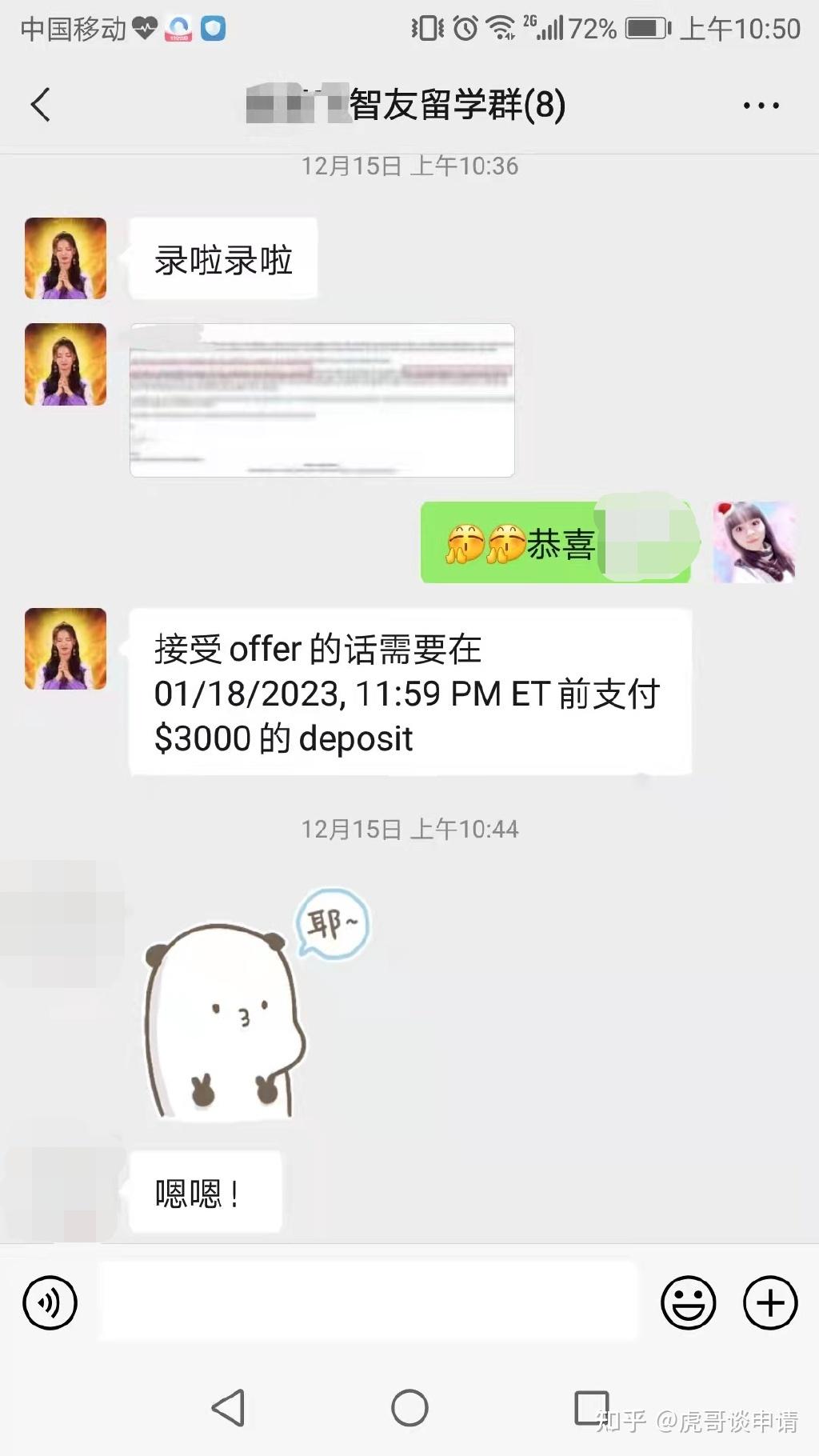Tap the avatar next to 恭喜 message

click(x=754, y=542)
